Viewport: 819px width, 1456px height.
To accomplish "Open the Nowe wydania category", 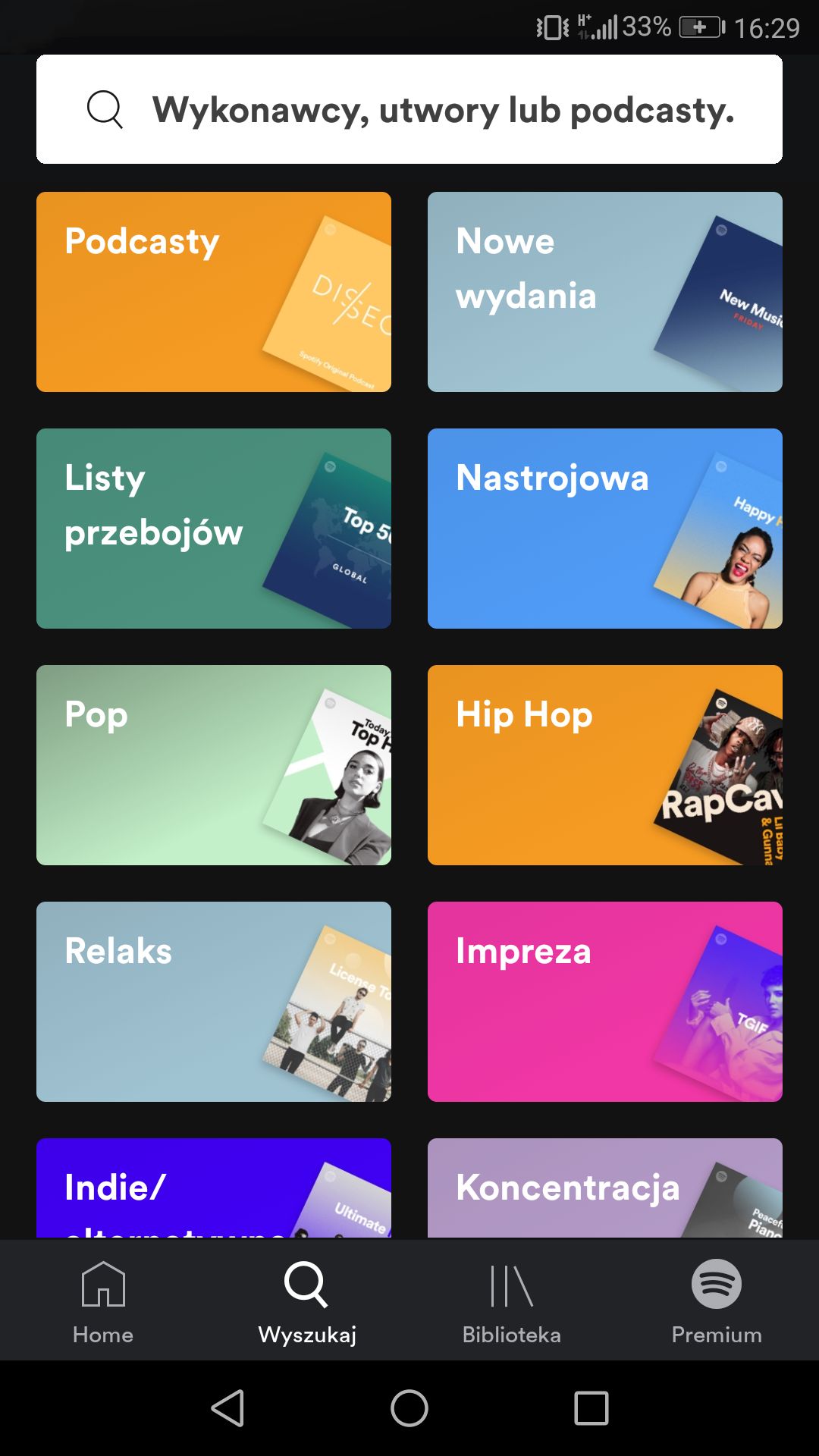I will coord(605,292).
